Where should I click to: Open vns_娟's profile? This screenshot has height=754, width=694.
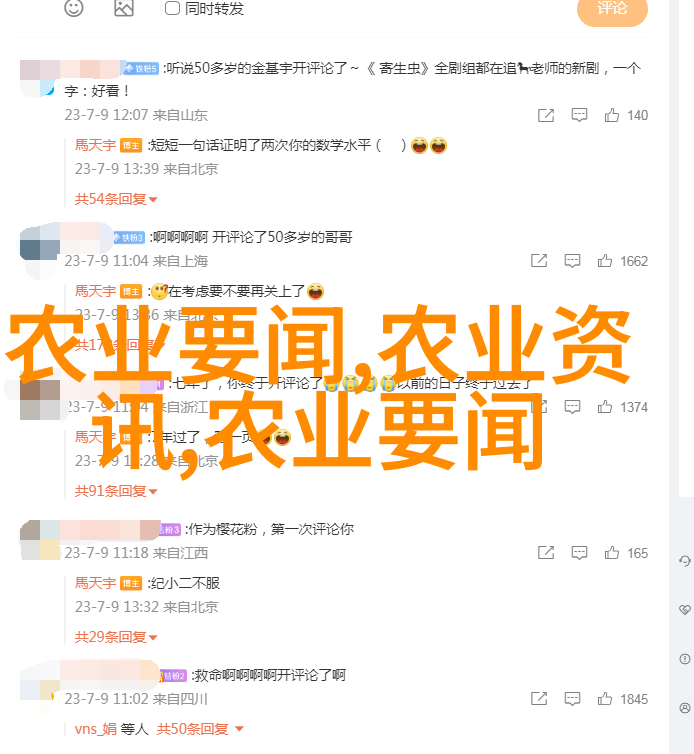coord(93,729)
